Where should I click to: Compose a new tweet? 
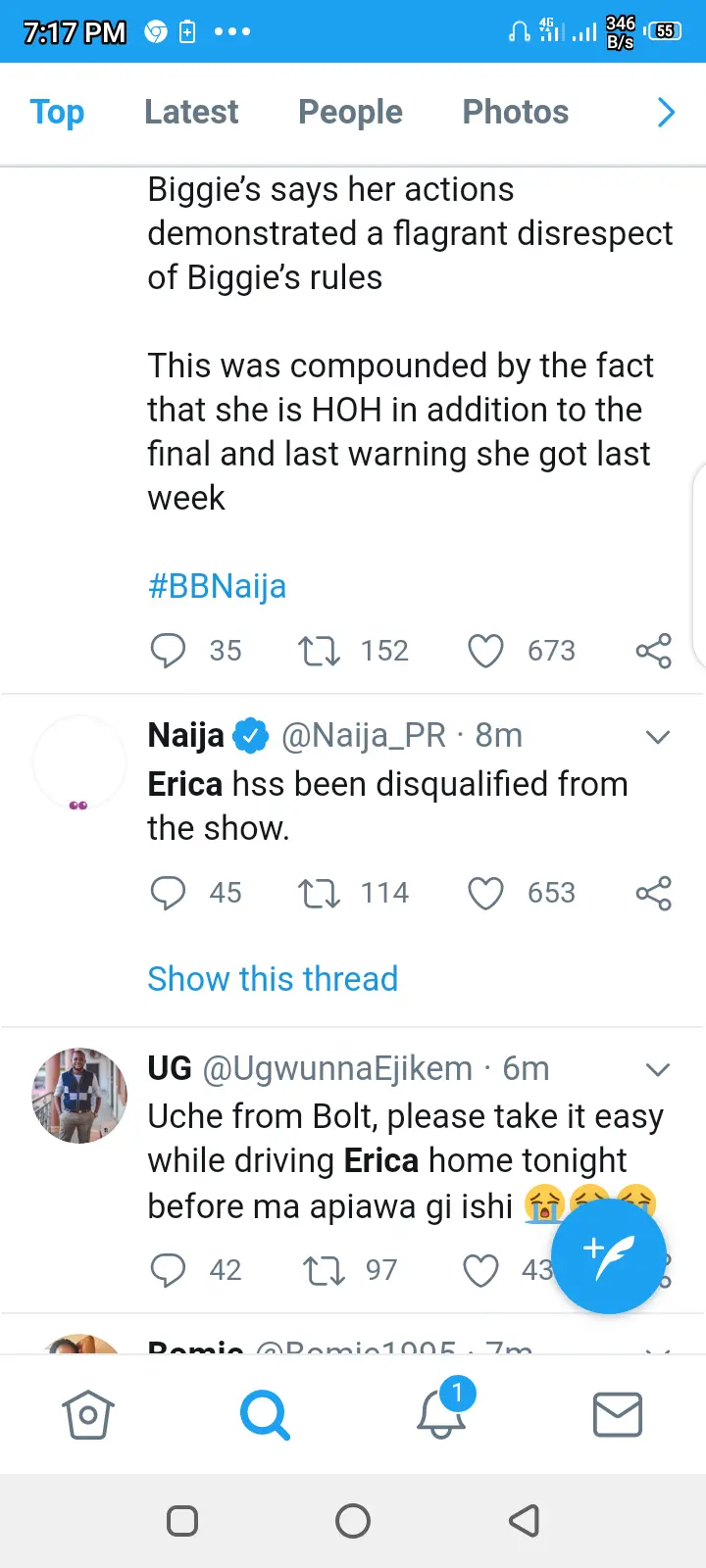pyautogui.click(x=608, y=1254)
